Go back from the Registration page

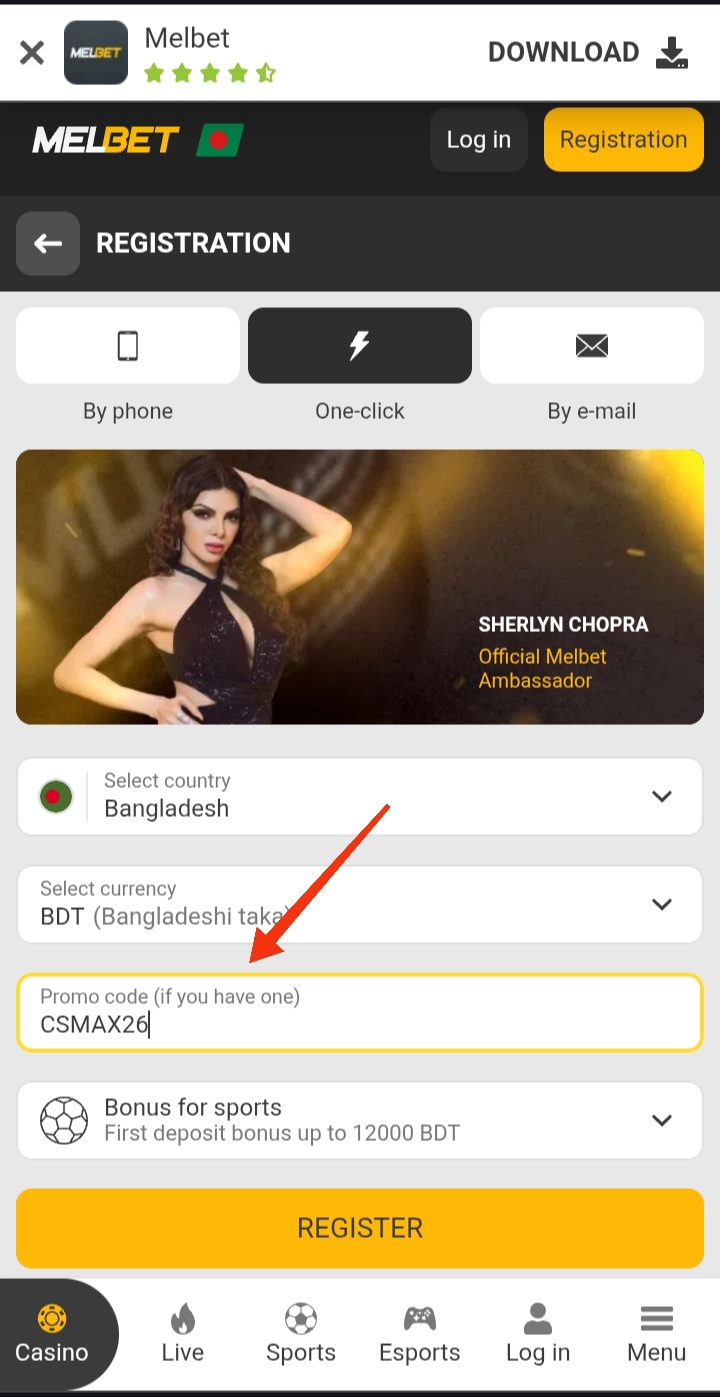pyautogui.click(x=48, y=243)
